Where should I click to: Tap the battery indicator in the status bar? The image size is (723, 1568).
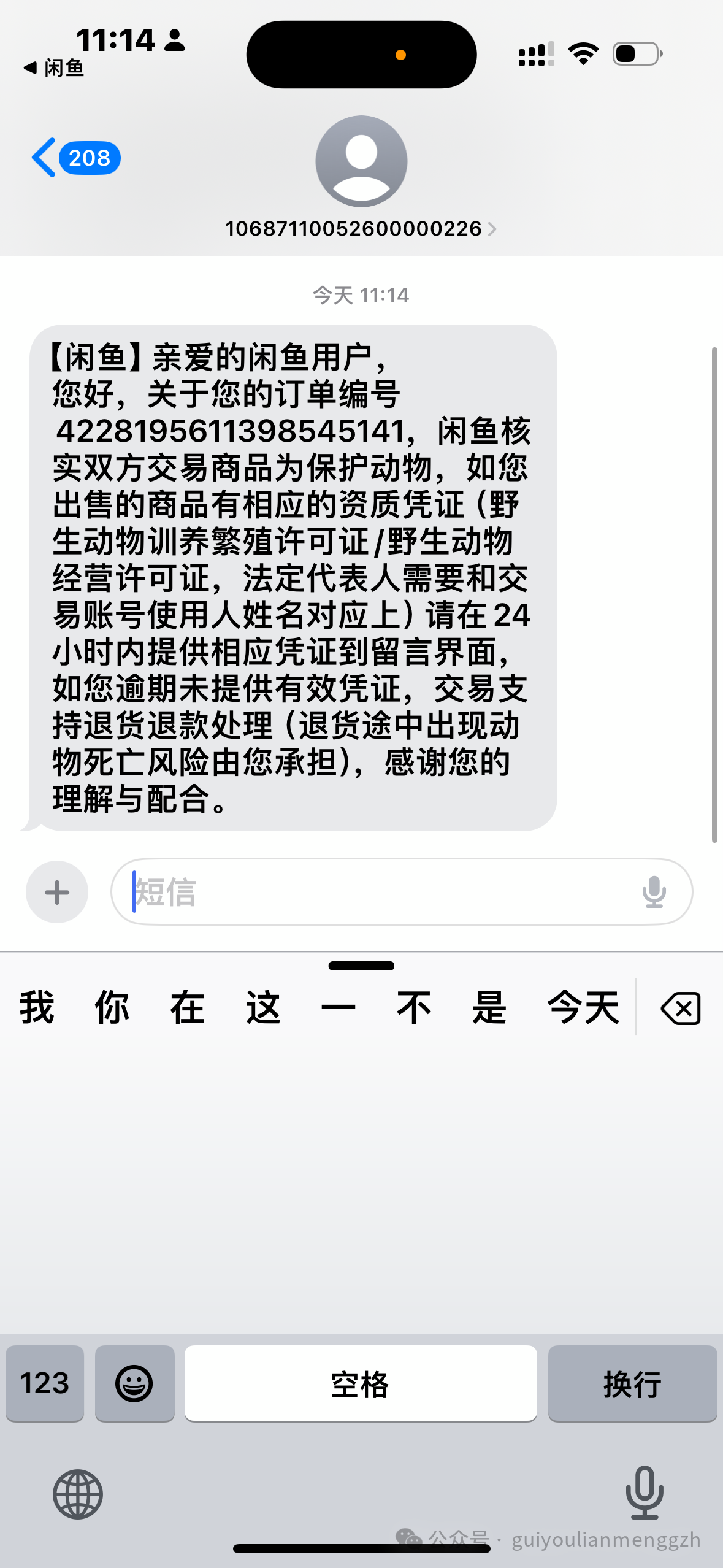[x=635, y=55]
